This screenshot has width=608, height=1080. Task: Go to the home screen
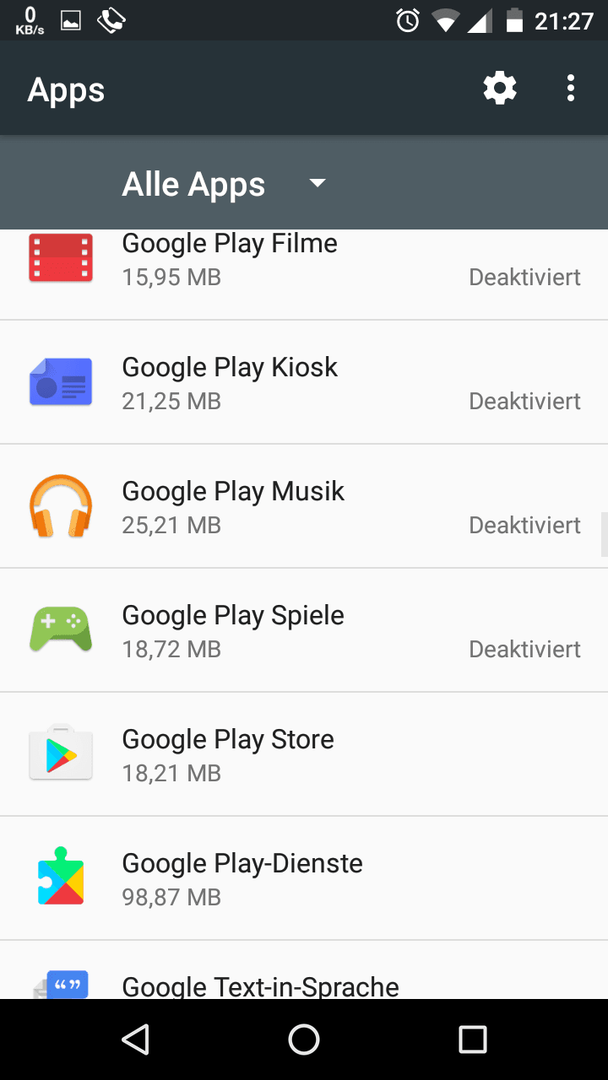pyautogui.click(x=304, y=1039)
